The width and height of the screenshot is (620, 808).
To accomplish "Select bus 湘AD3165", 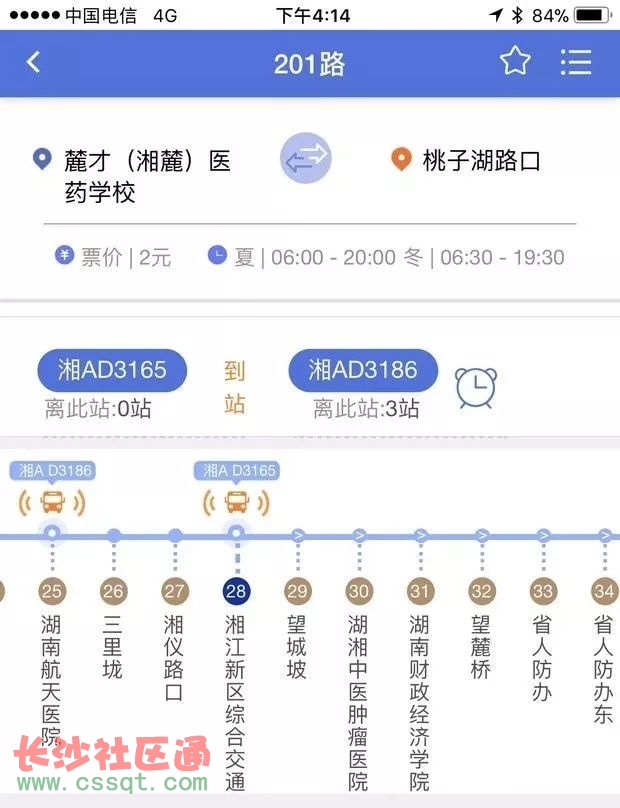I will [x=112, y=371].
